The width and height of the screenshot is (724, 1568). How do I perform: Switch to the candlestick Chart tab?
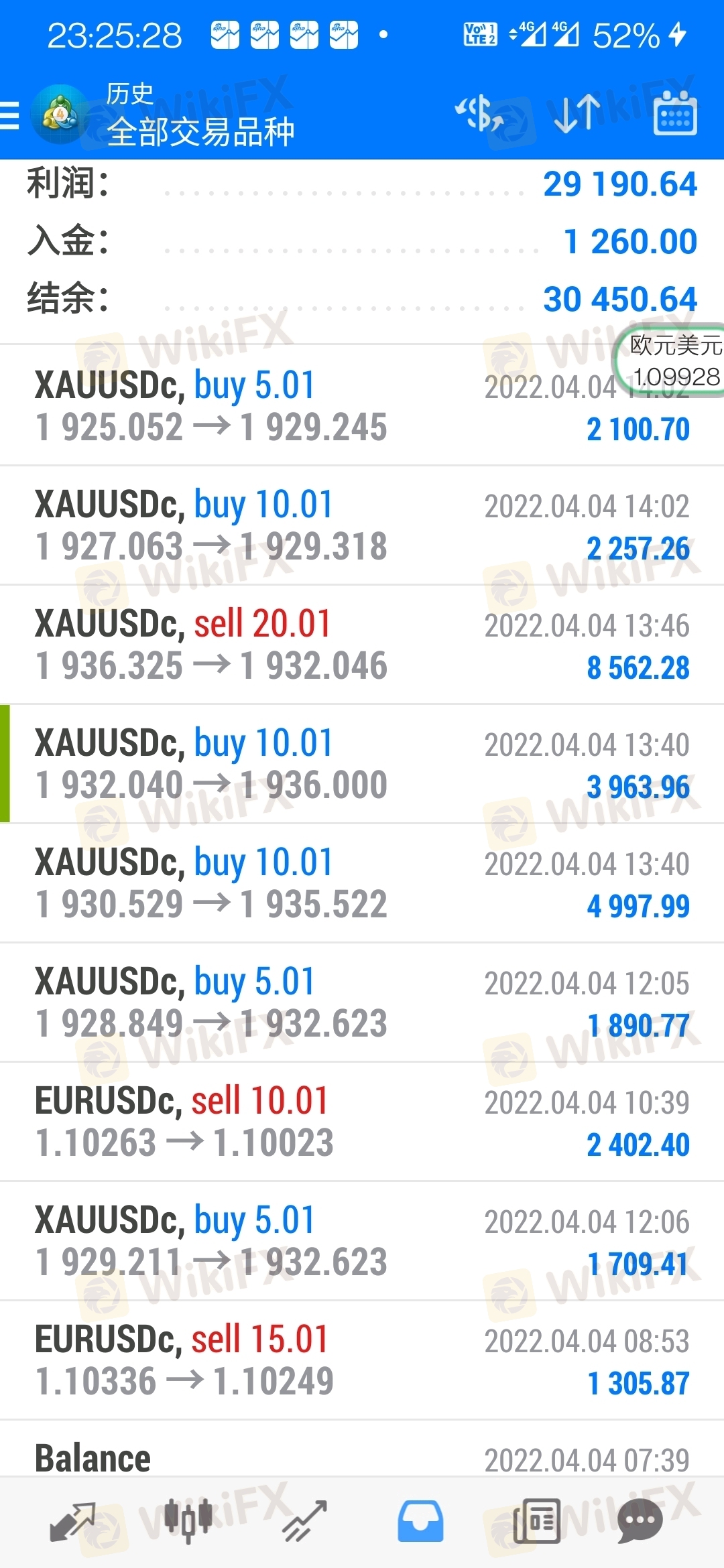[188, 1521]
